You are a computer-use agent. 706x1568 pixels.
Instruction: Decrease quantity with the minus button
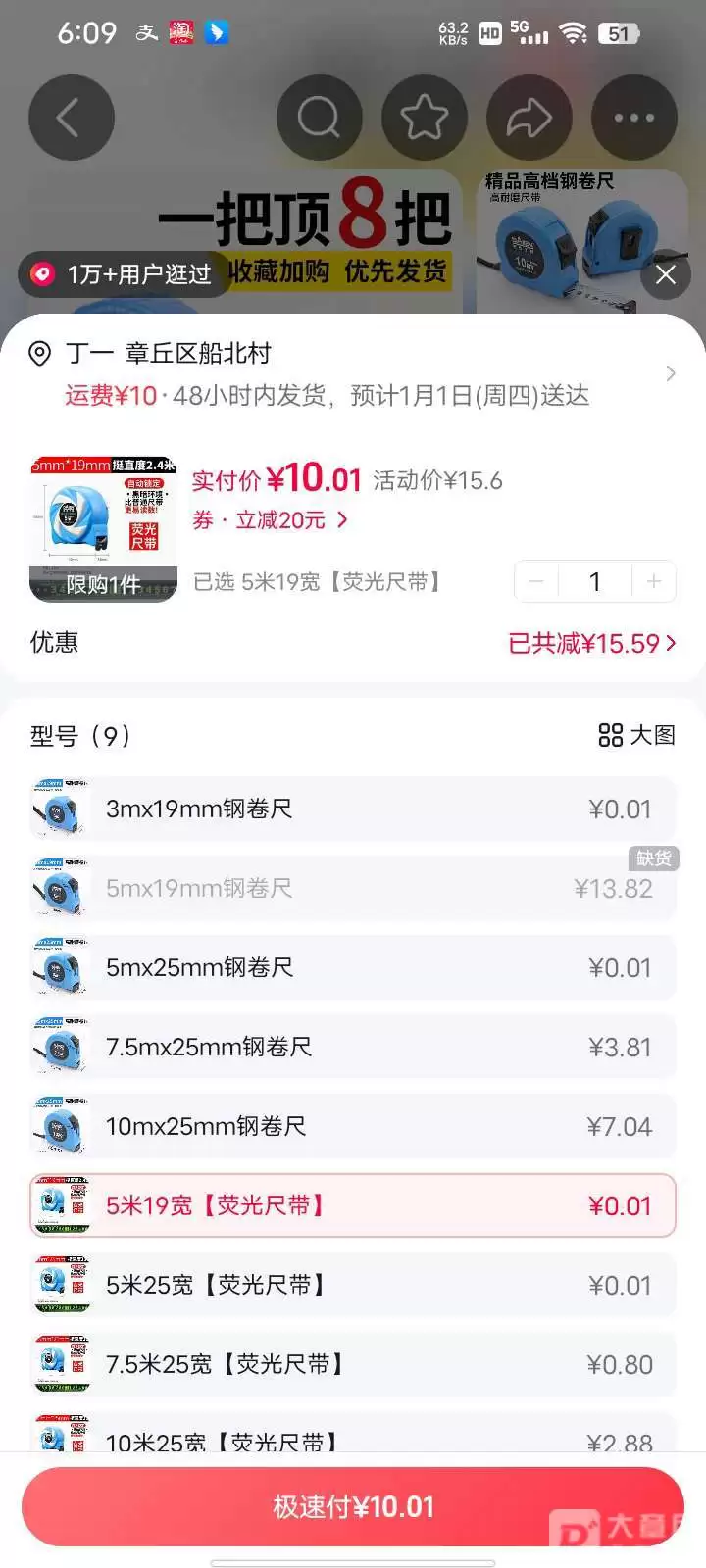point(536,582)
